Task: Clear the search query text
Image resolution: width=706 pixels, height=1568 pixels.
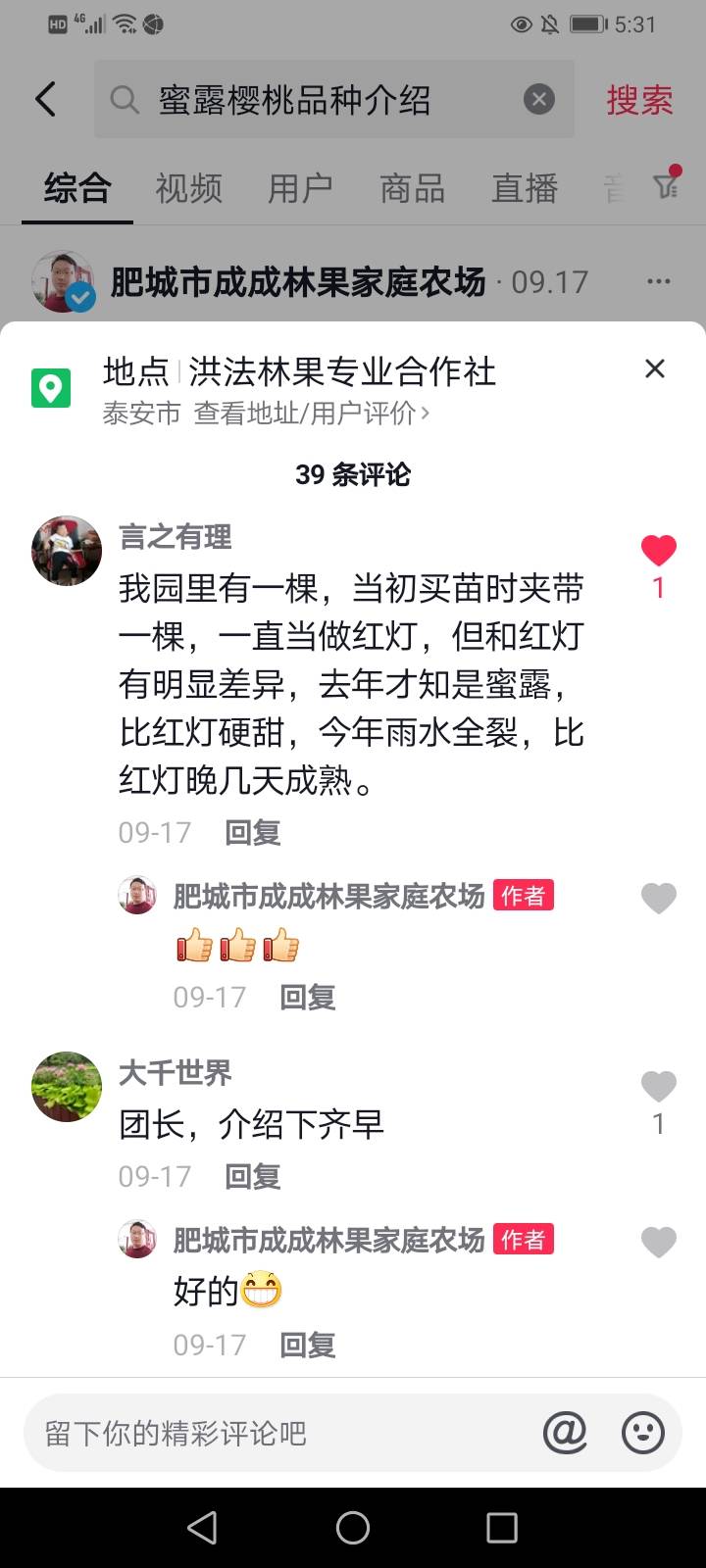Action: (539, 99)
